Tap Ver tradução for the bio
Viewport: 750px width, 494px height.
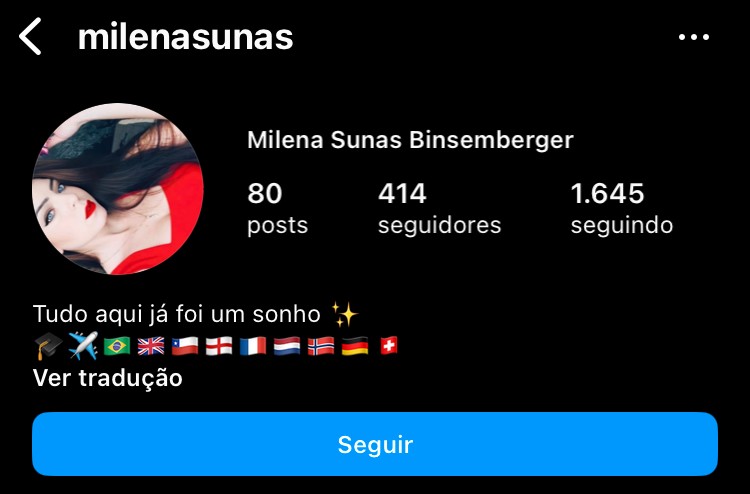click(x=108, y=378)
